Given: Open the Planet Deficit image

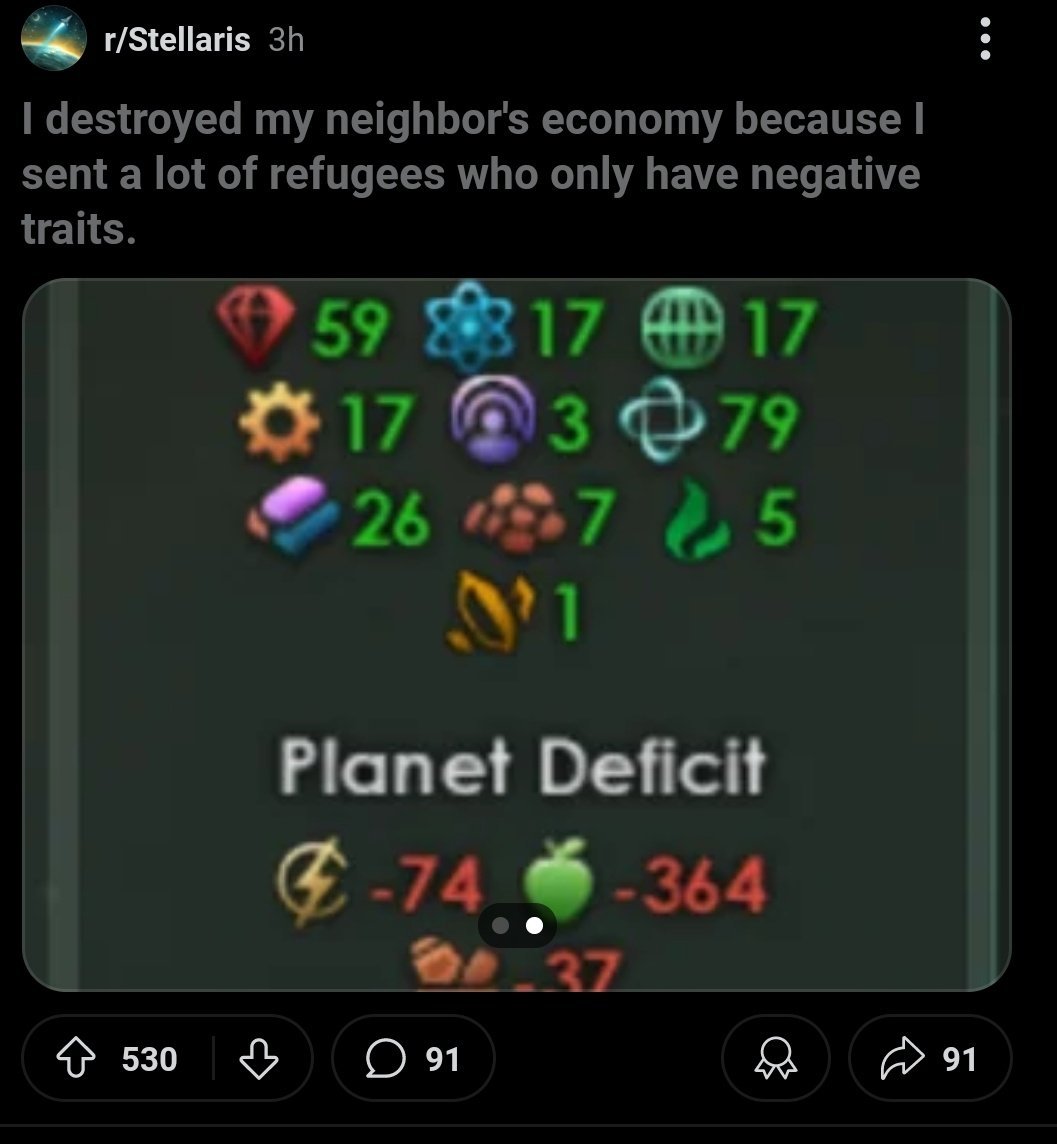Looking at the screenshot, I should pos(517,634).
